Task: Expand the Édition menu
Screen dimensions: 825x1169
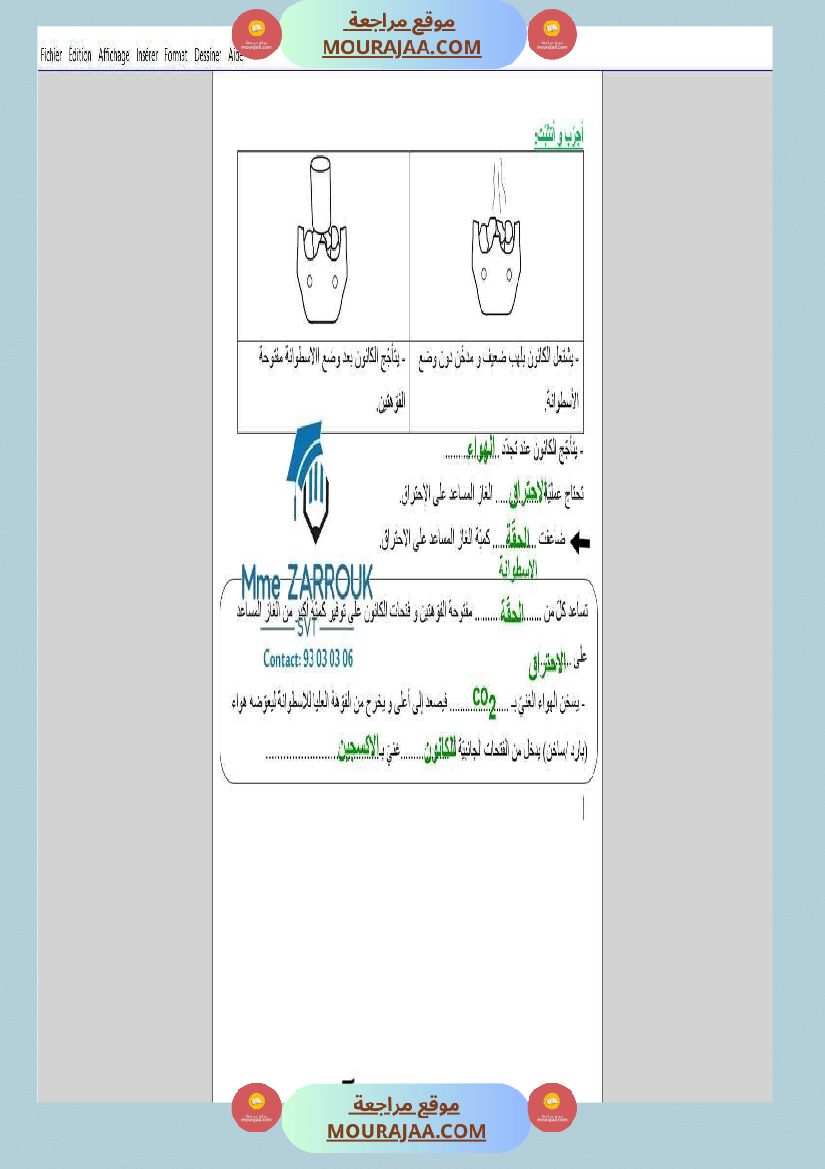Action: click(77, 56)
